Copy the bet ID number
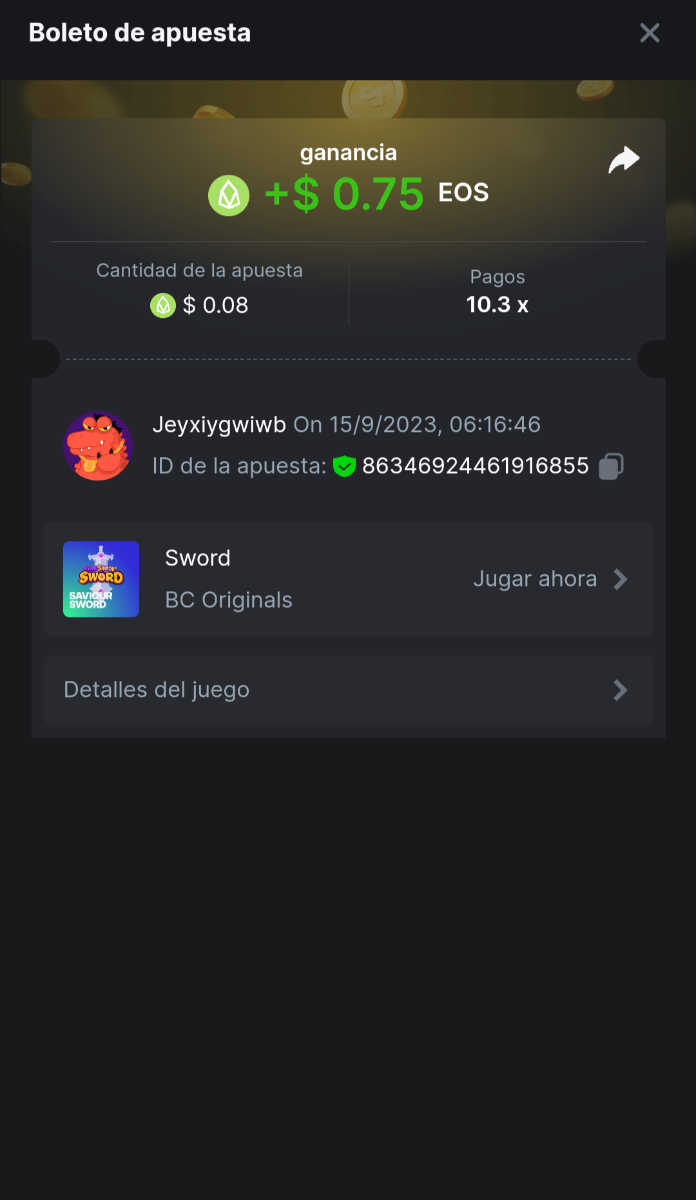 (x=611, y=466)
